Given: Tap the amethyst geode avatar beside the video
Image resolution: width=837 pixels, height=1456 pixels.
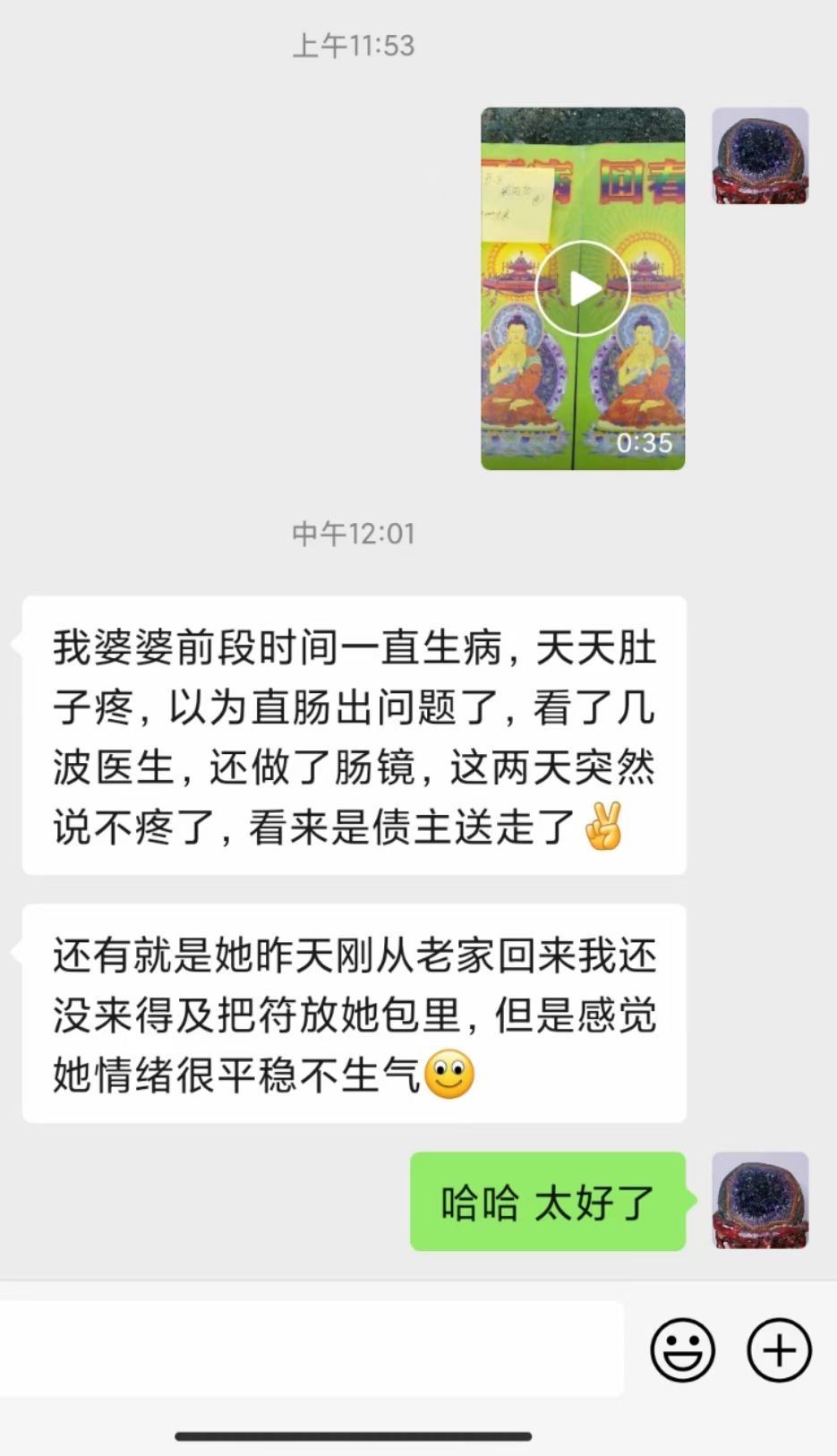Looking at the screenshot, I should [760, 156].
